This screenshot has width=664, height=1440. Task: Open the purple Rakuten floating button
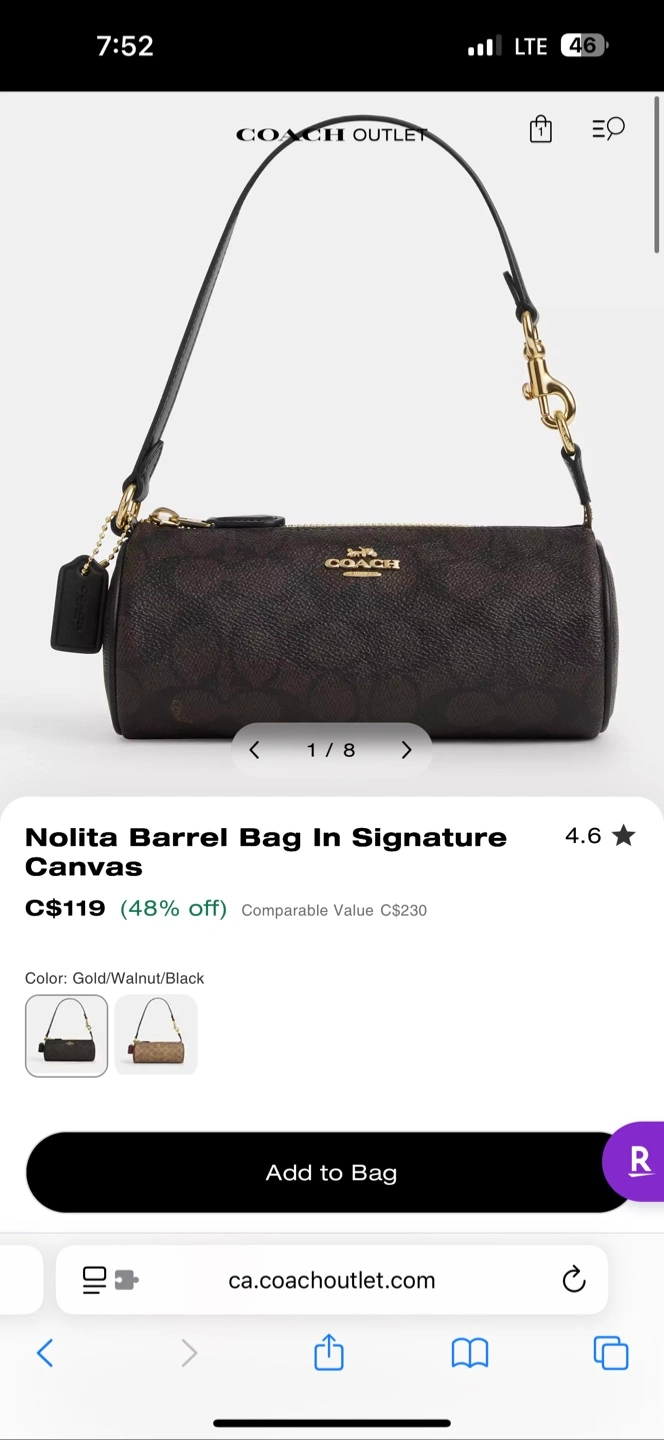635,1161
